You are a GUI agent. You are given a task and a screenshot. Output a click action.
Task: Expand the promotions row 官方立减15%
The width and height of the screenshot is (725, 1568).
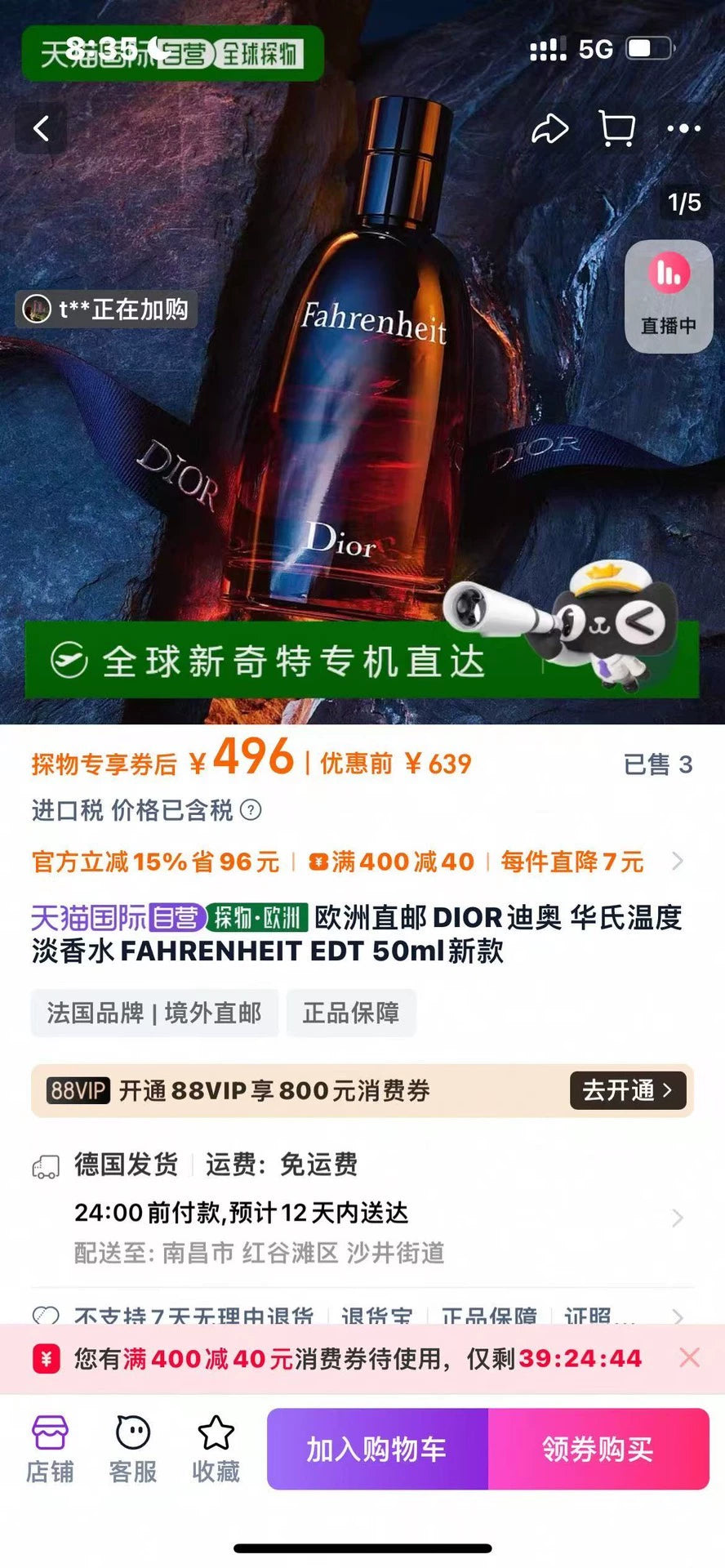tap(676, 861)
